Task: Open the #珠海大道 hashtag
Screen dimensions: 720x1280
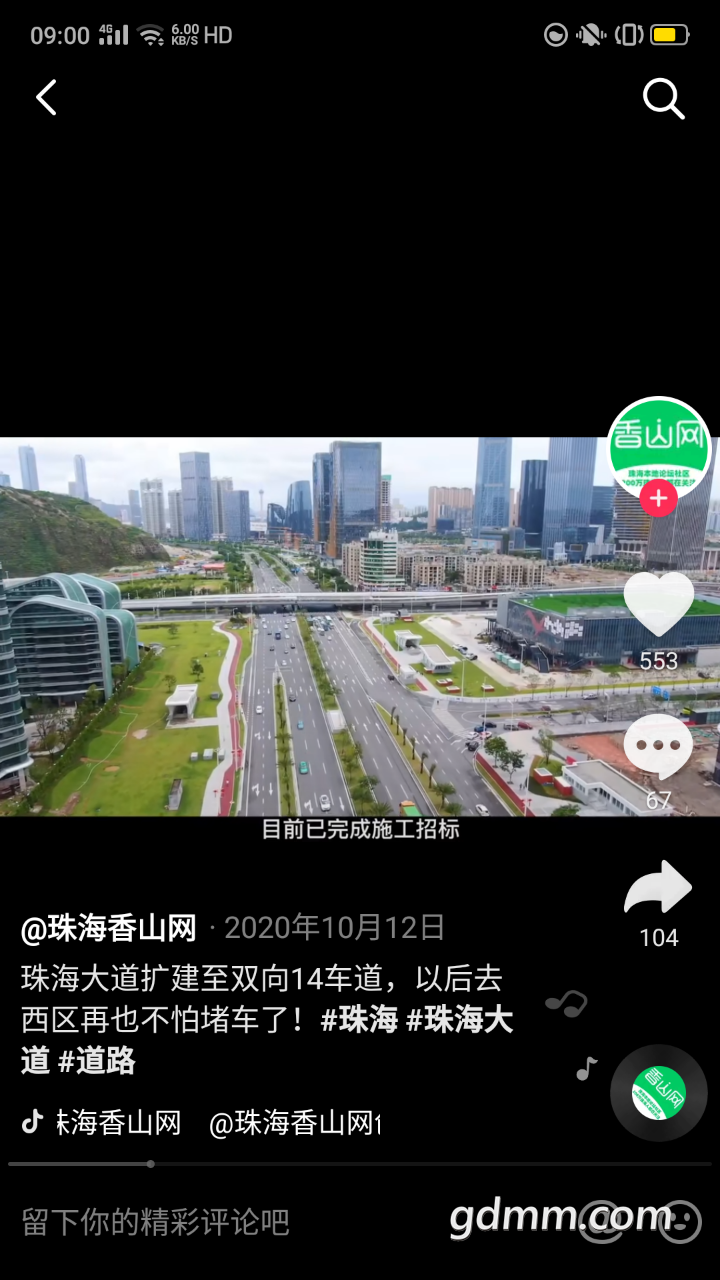Action: click(460, 1021)
